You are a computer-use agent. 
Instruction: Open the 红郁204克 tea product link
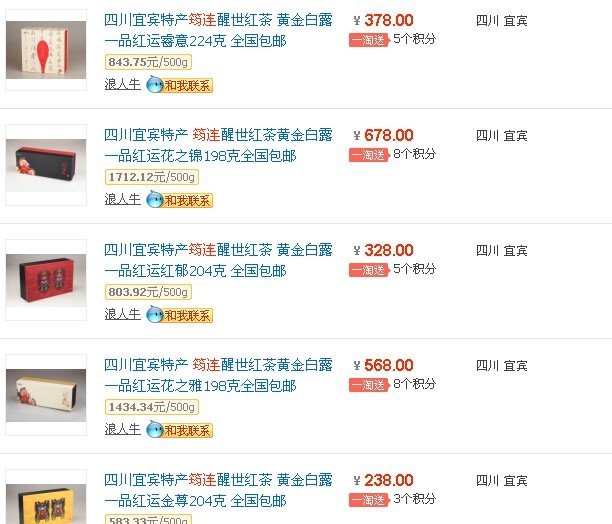click(218, 260)
